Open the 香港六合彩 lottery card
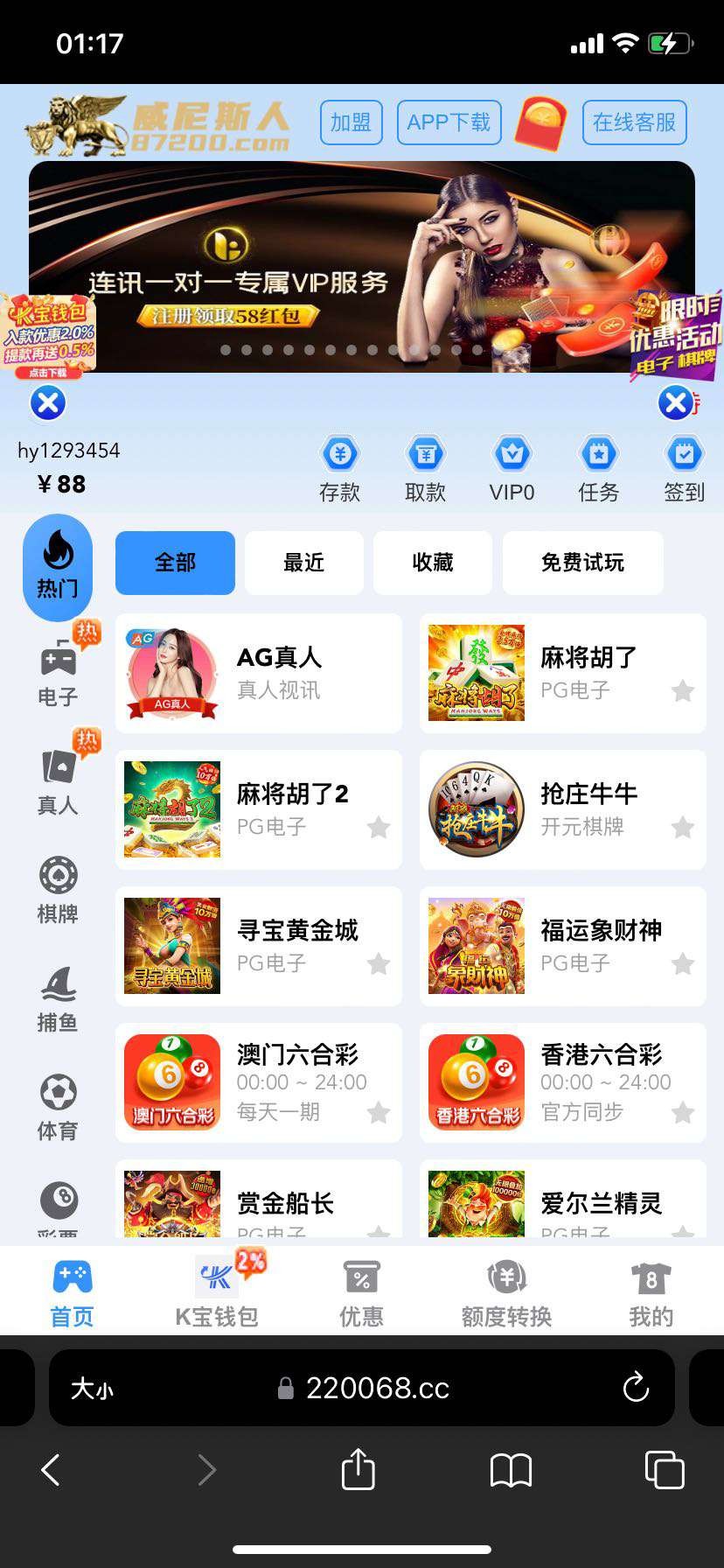 (x=562, y=1082)
